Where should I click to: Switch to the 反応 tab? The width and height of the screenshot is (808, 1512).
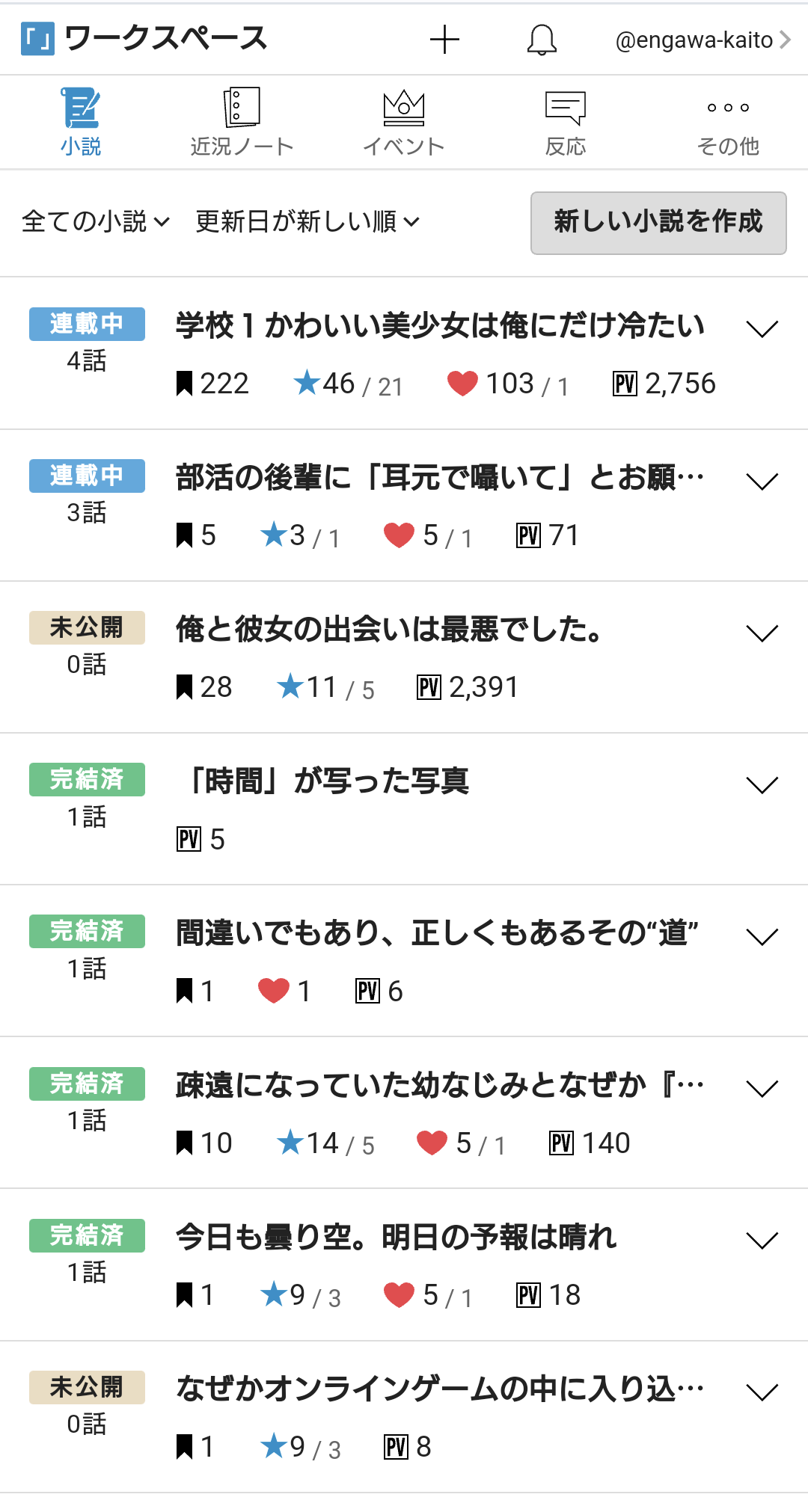point(566,123)
